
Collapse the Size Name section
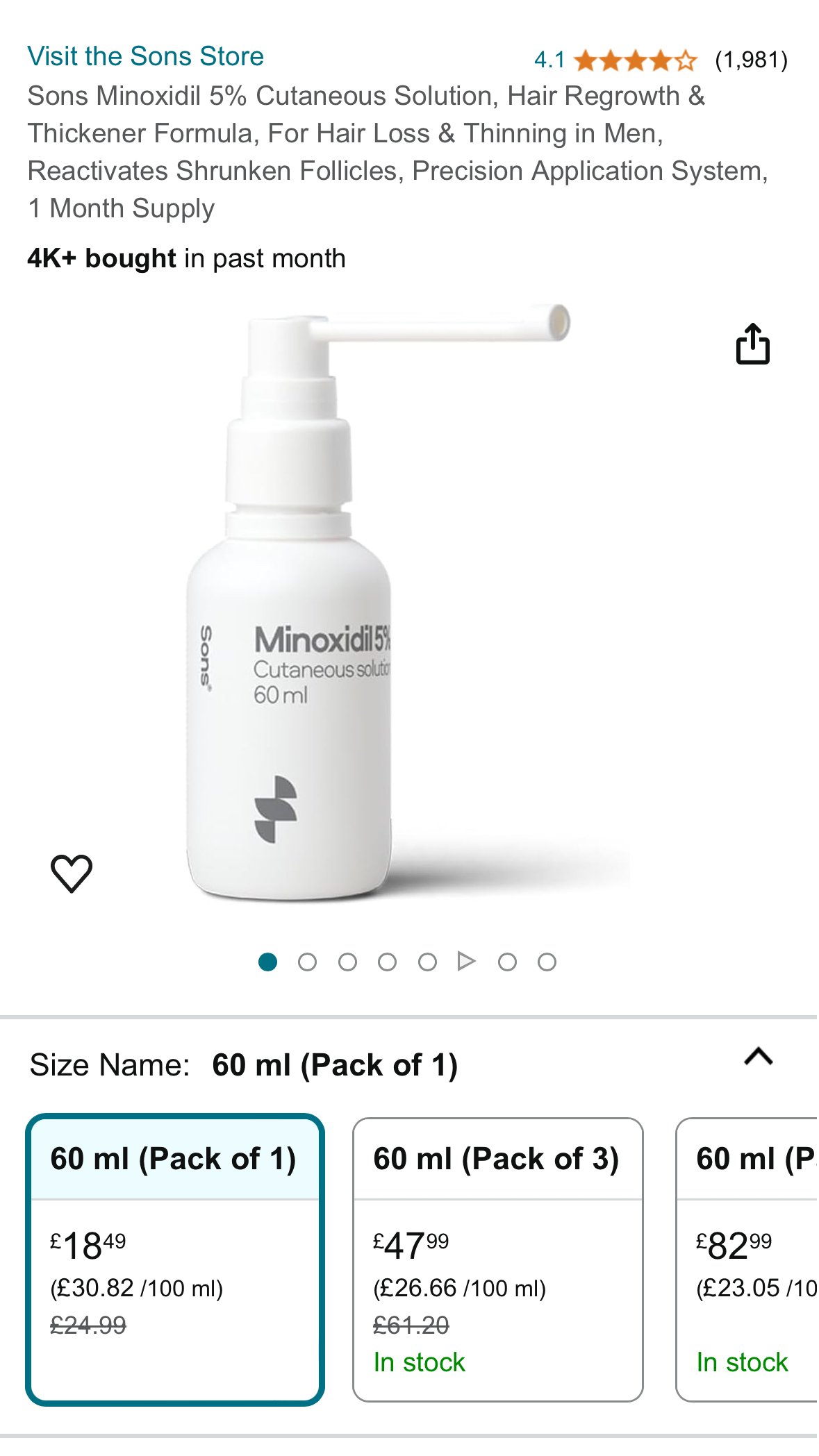[x=758, y=1057]
